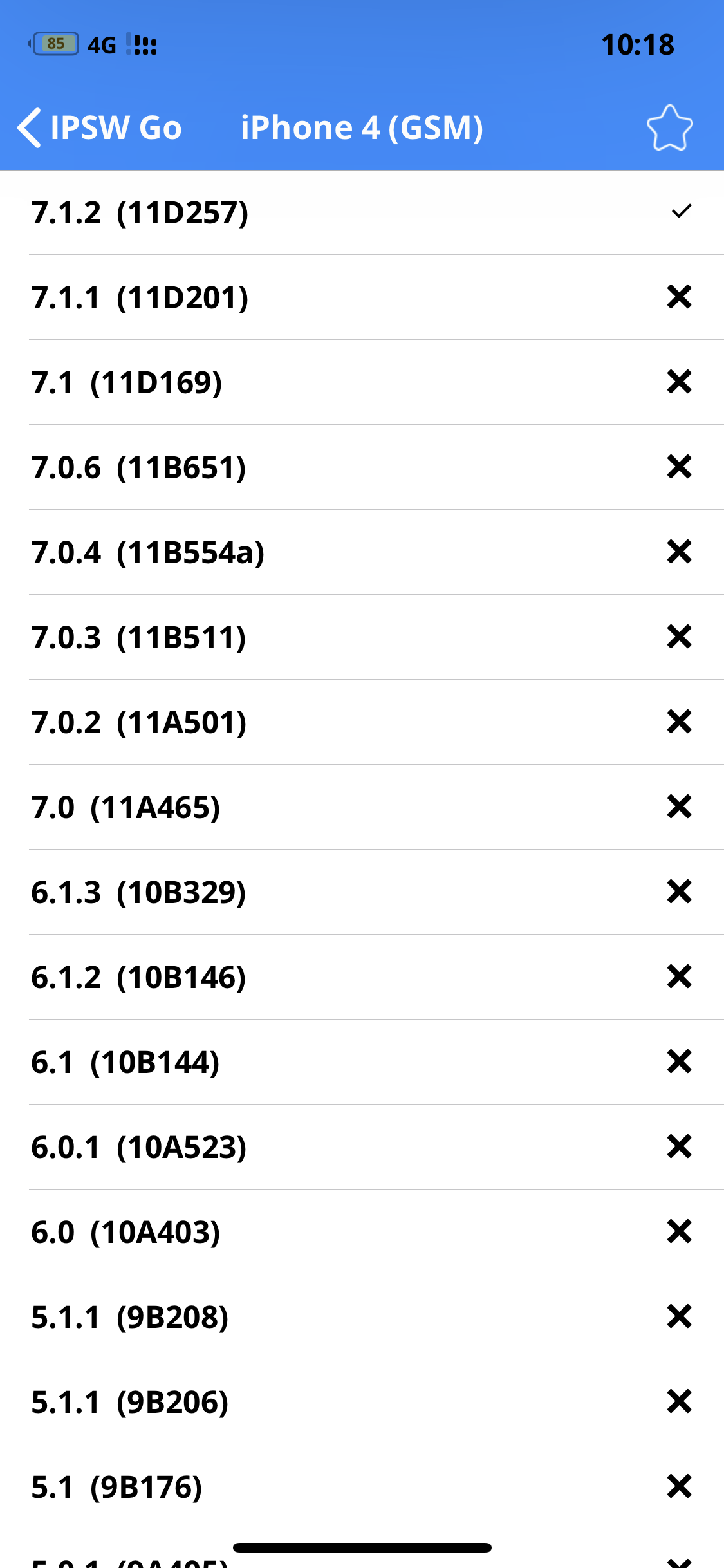Viewport: 724px width, 1568px height.
Task: Open firmware 7.0 (11A465)
Action: [362, 807]
